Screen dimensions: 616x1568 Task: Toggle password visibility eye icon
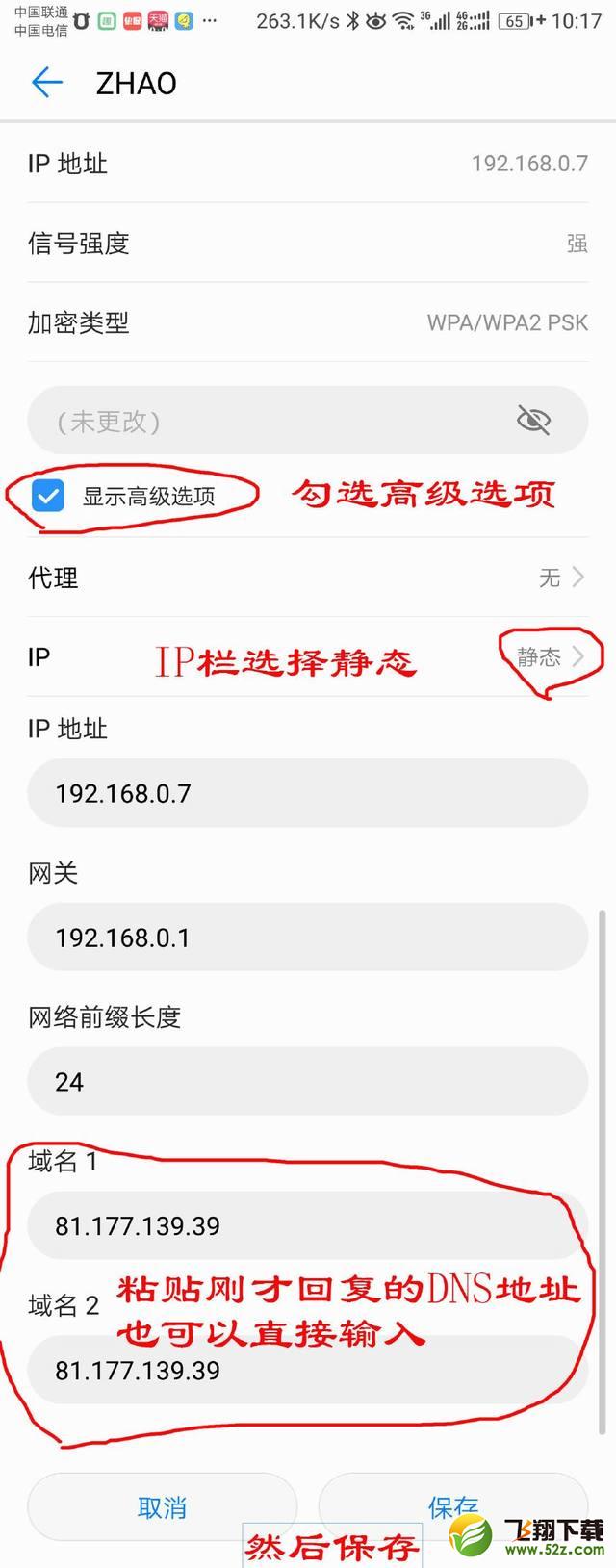click(533, 421)
